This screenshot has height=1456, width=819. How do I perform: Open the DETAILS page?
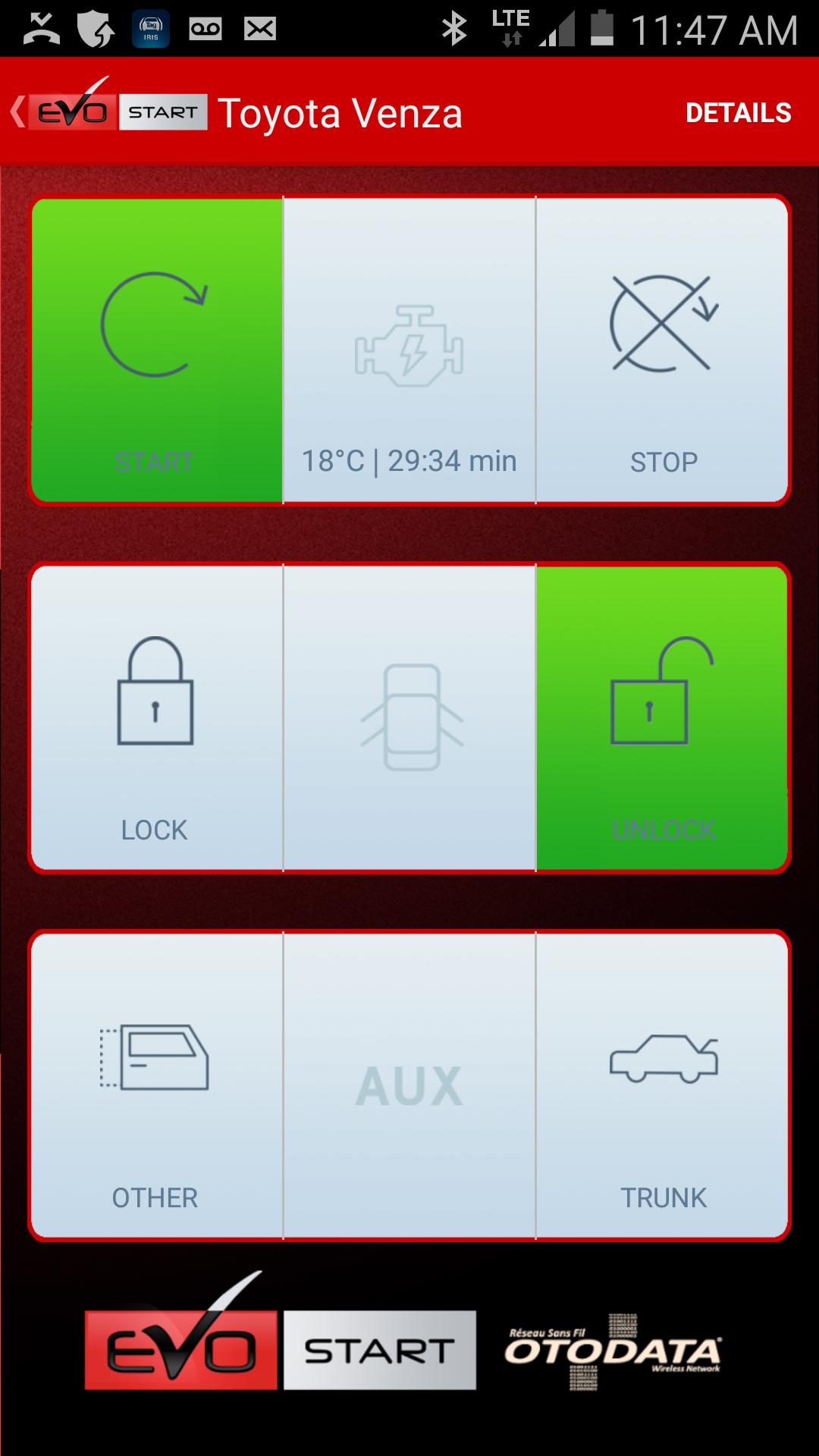pyautogui.click(x=738, y=113)
